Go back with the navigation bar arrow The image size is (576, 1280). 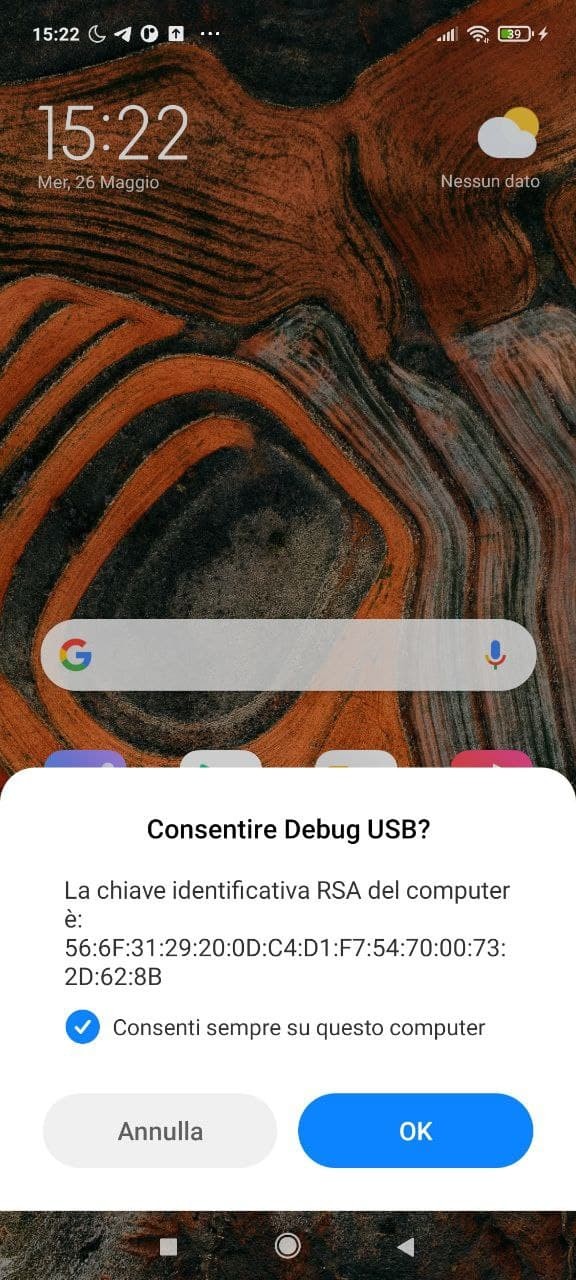pyautogui.click(x=405, y=1246)
